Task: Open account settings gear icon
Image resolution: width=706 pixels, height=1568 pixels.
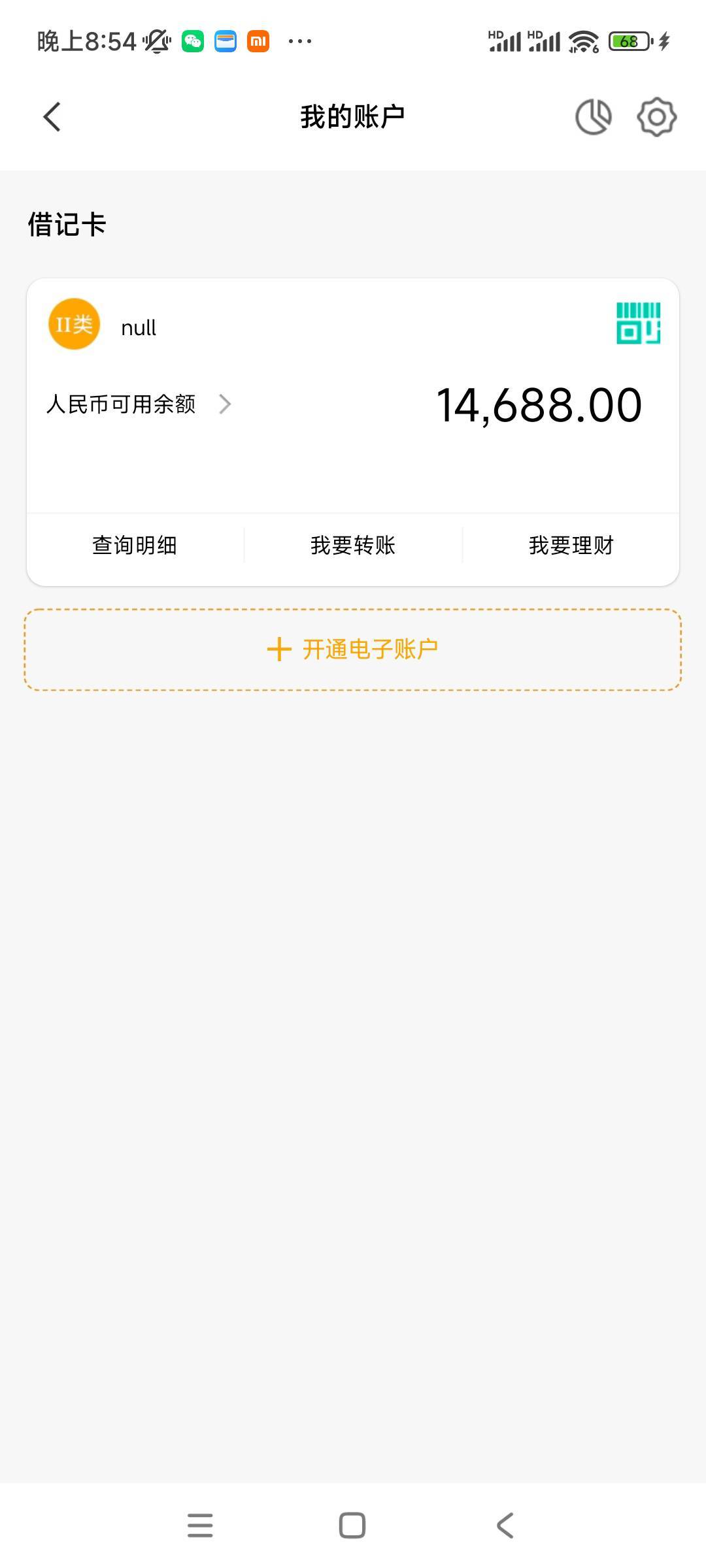Action: click(656, 118)
